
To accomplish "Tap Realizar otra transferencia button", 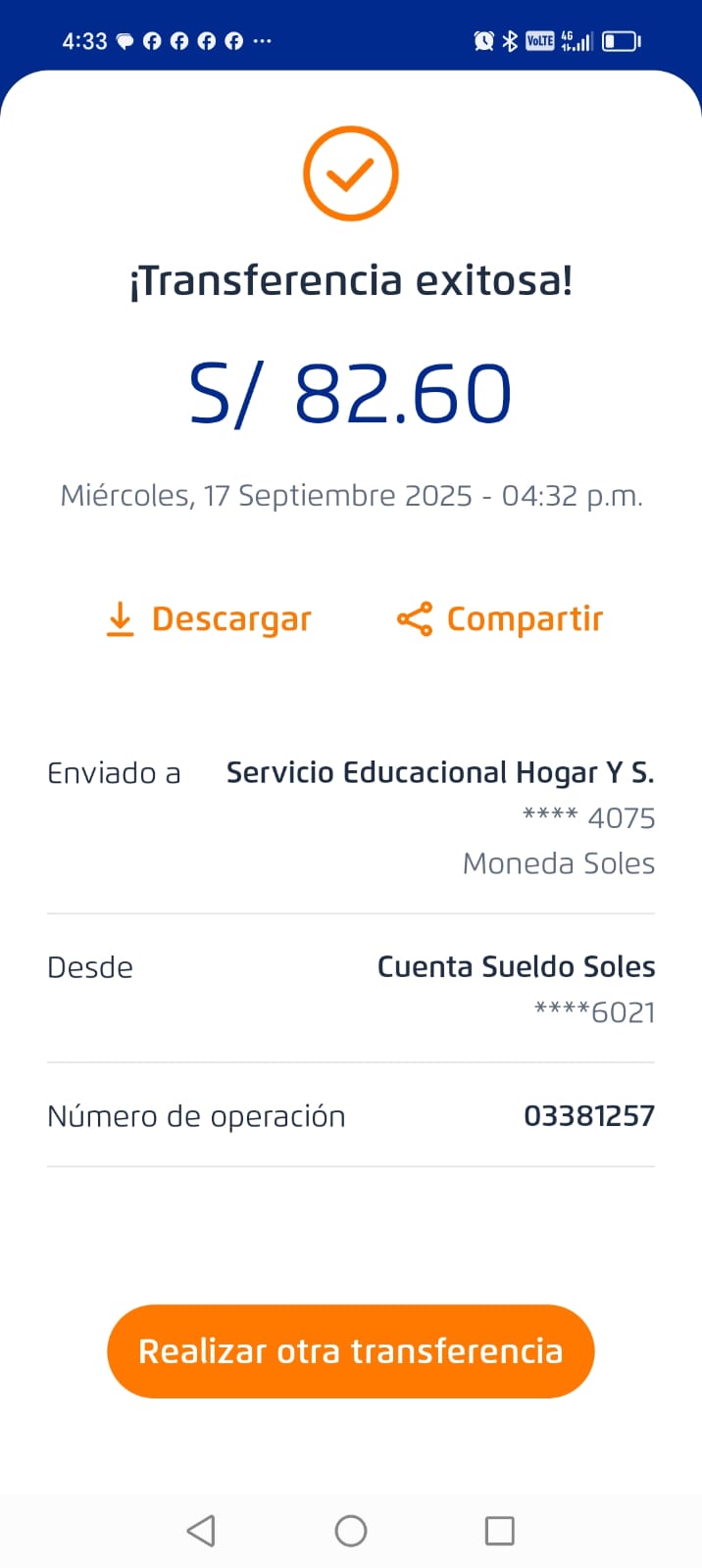I will (x=351, y=1350).
